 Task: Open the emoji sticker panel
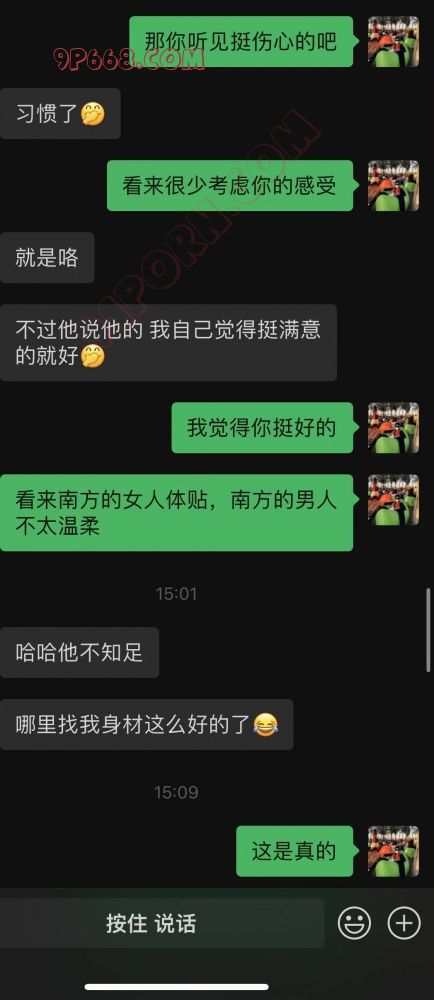[354, 923]
